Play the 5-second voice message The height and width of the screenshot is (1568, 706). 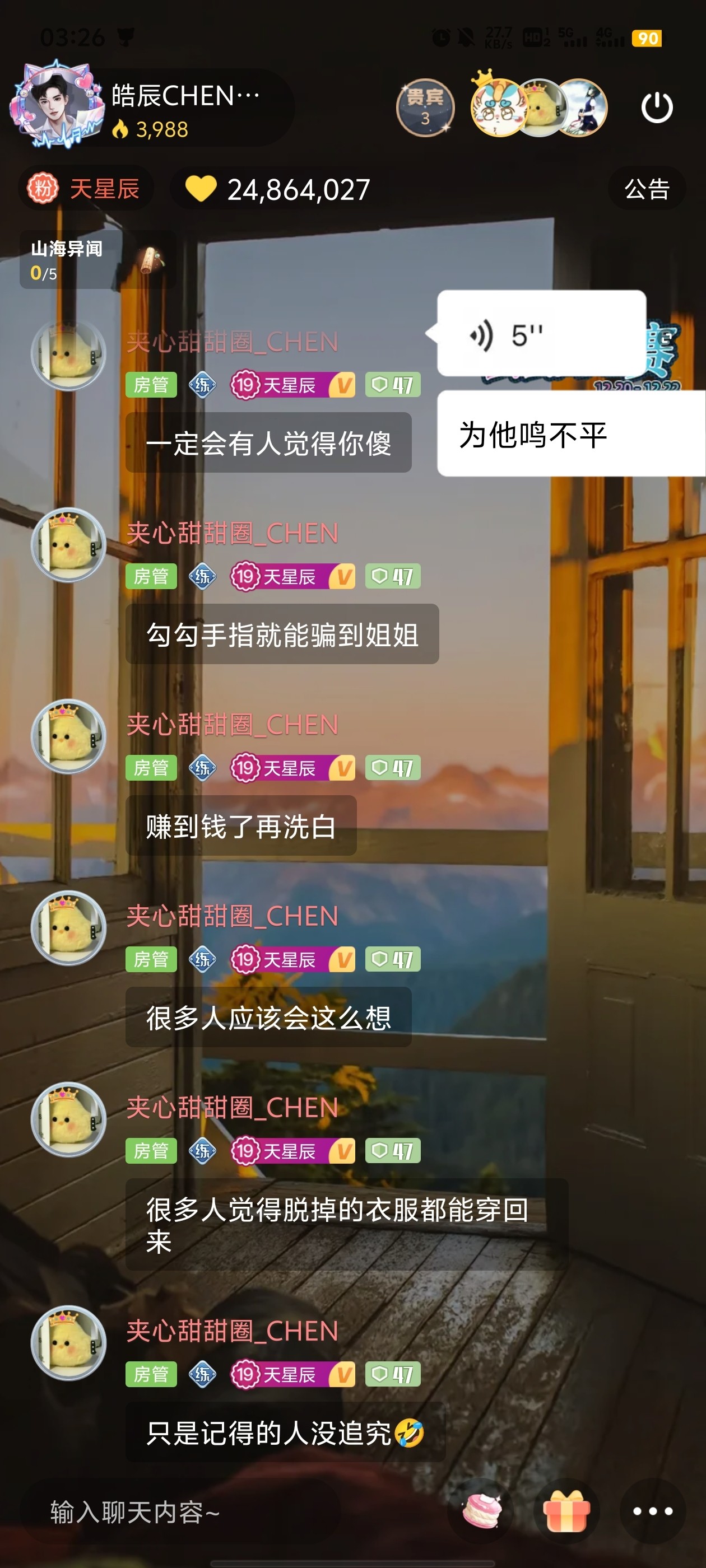tap(541, 334)
